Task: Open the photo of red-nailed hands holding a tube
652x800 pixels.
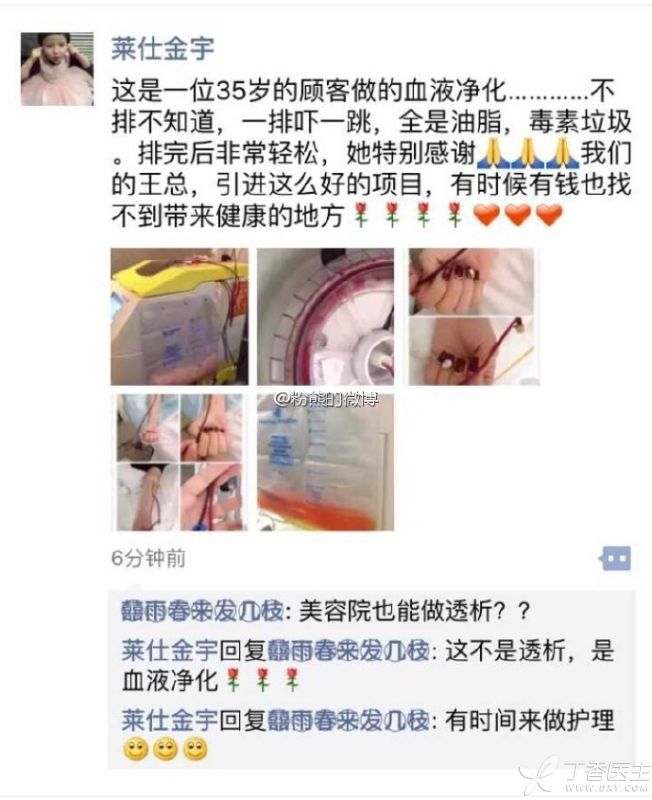Action: coord(471,317)
